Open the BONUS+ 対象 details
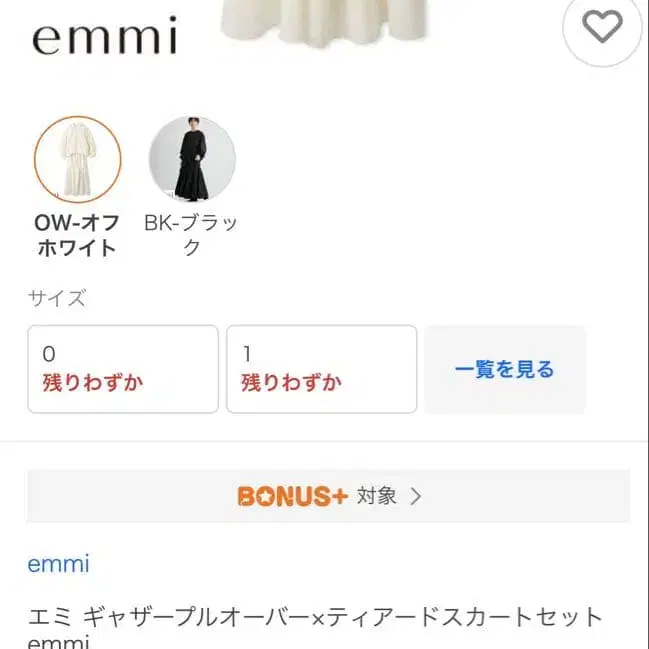The height and width of the screenshot is (649, 649). coord(328,495)
